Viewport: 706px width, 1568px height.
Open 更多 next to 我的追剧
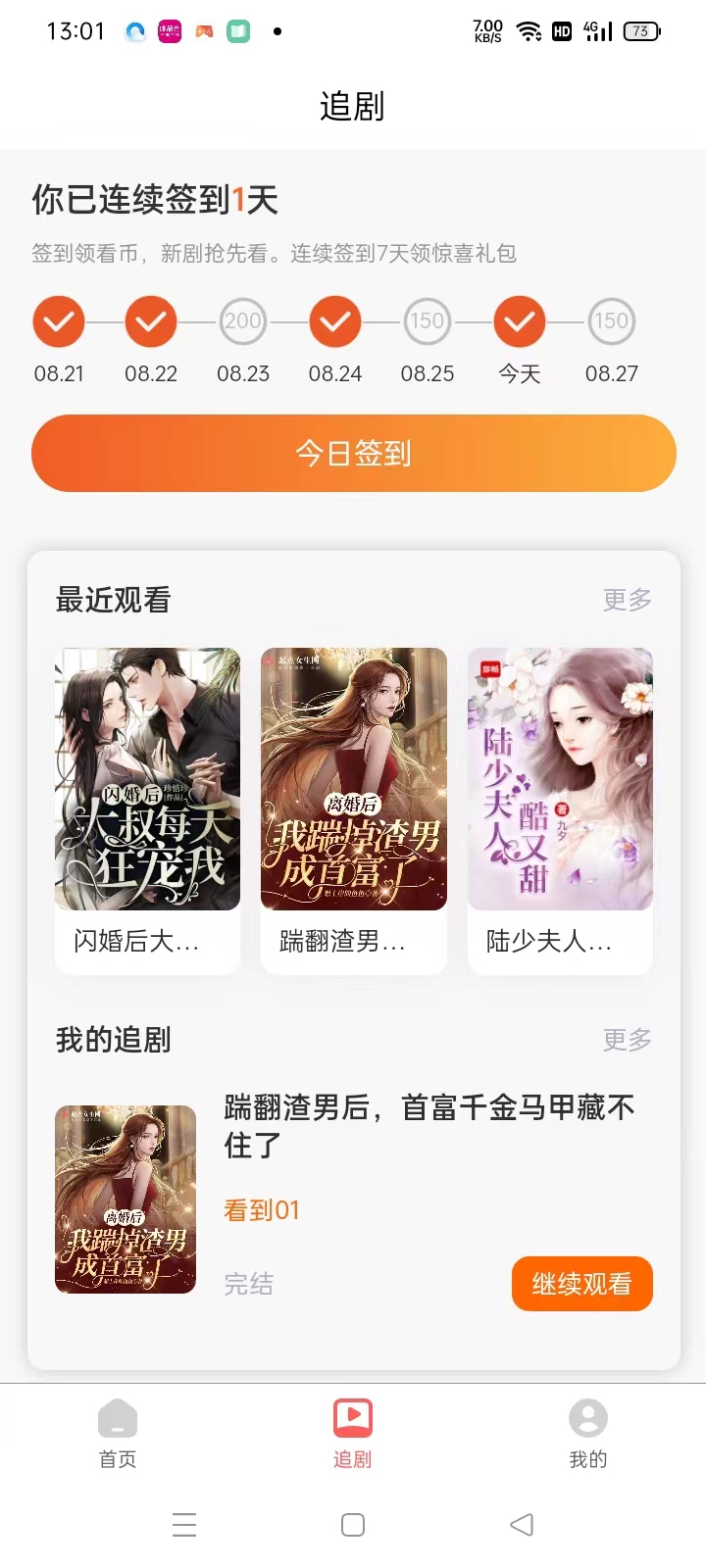(627, 1040)
